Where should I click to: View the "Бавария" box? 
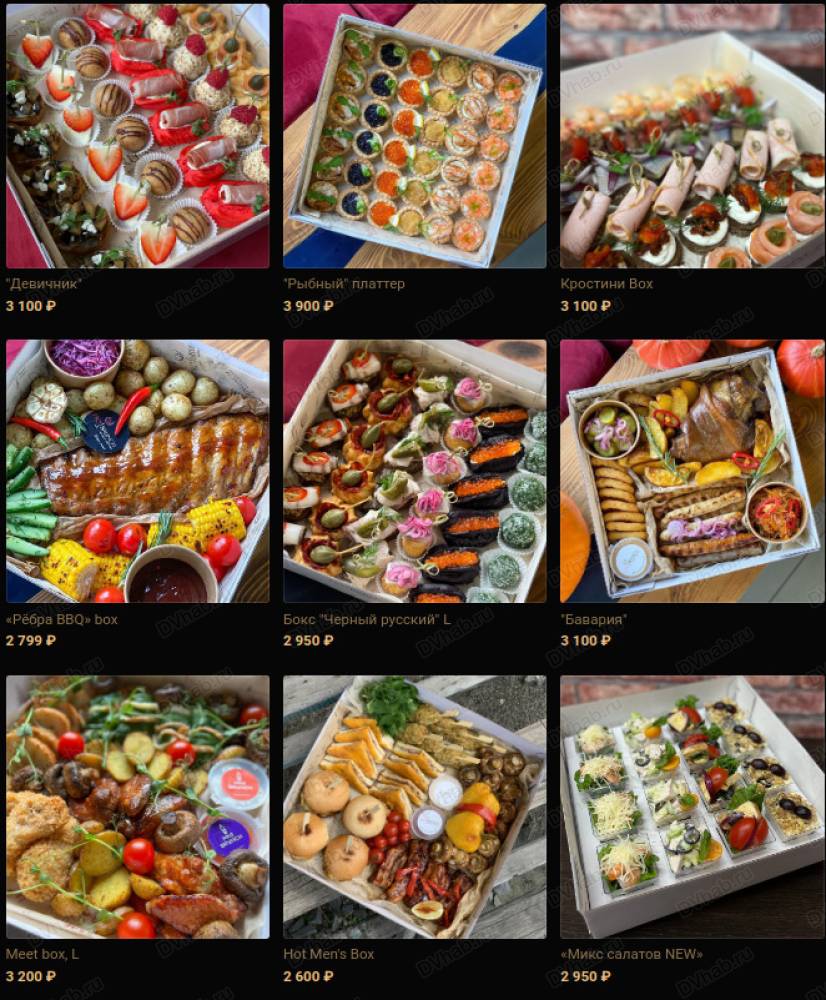pyautogui.click(x=692, y=471)
